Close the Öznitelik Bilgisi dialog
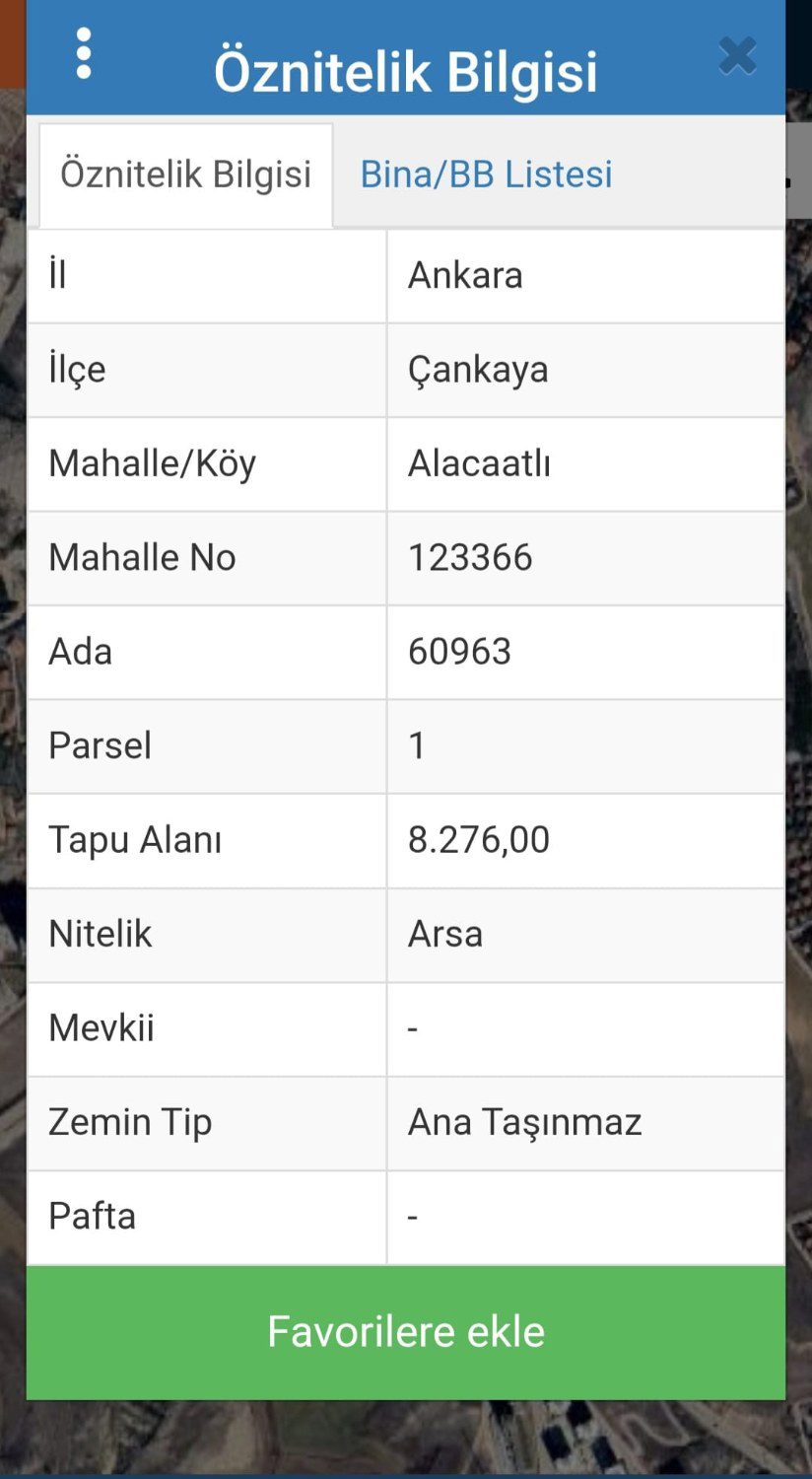The width and height of the screenshot is (812, 1479). tap(737, 56)
